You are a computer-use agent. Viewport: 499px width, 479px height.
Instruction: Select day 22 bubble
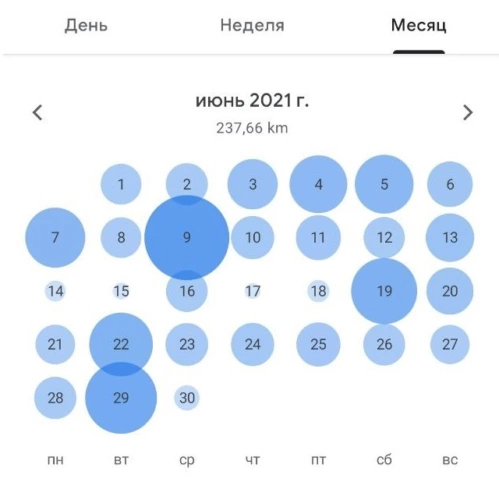tap(121, 344)
